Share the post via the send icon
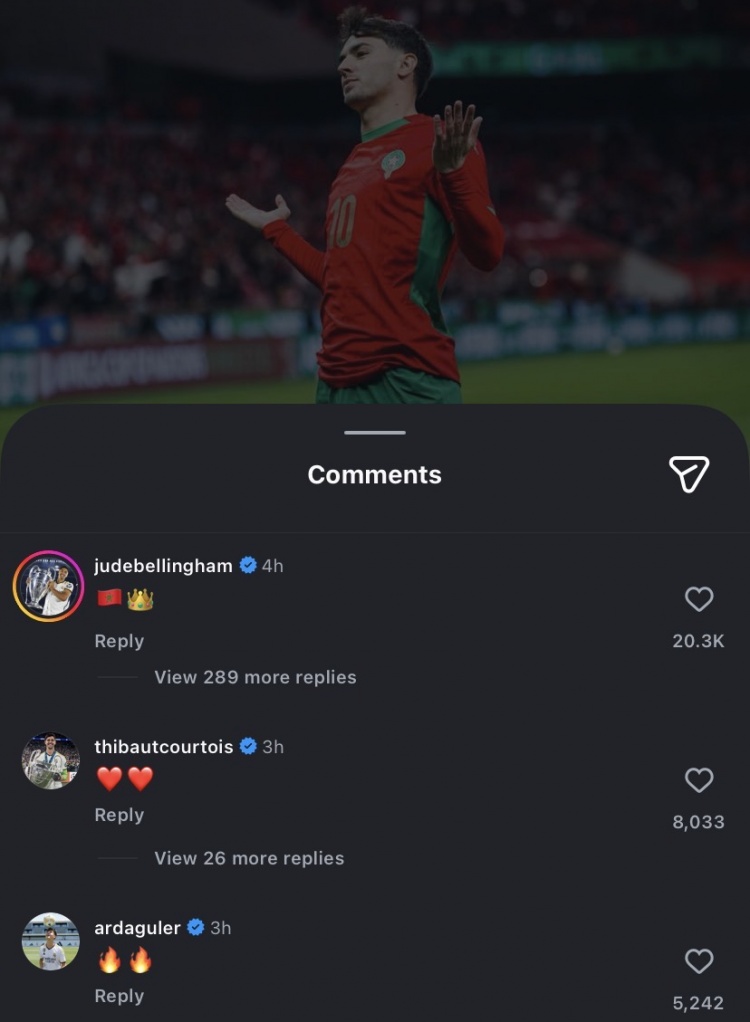This screenshot has height=1022, width=750. (689, 474)
